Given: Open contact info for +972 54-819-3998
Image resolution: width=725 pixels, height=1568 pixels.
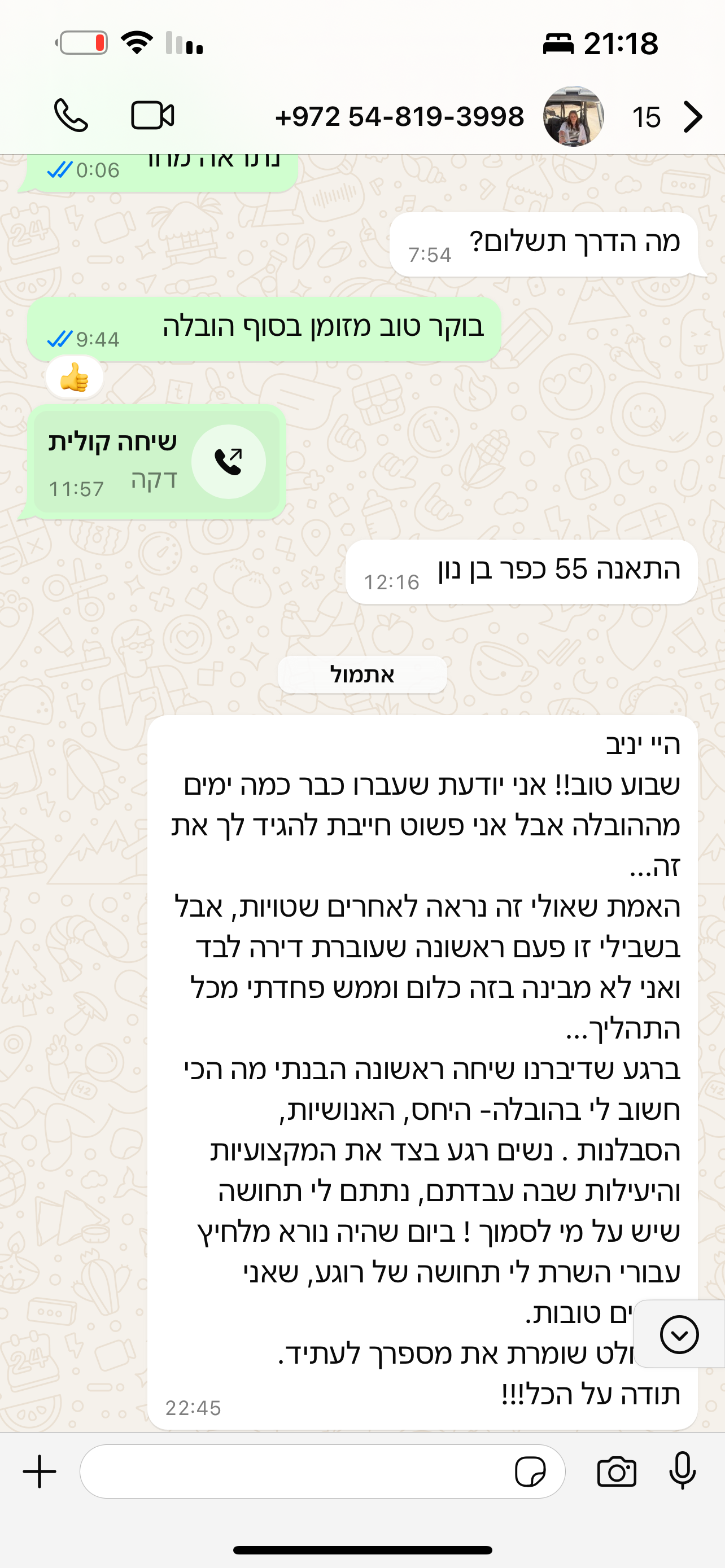Looking at the screenshot, I should [399, 116].
